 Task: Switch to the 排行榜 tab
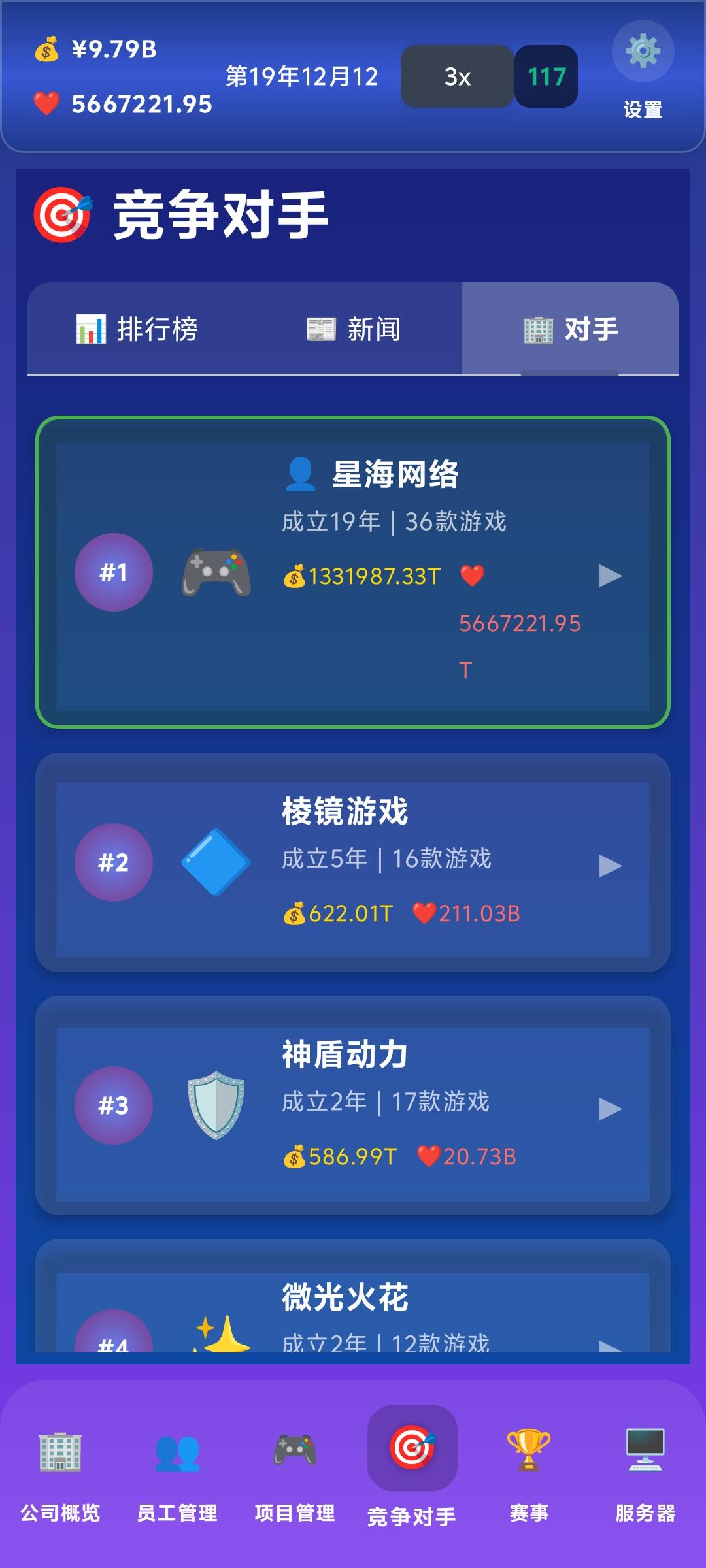pyautogui.click(x=141, y=330)
